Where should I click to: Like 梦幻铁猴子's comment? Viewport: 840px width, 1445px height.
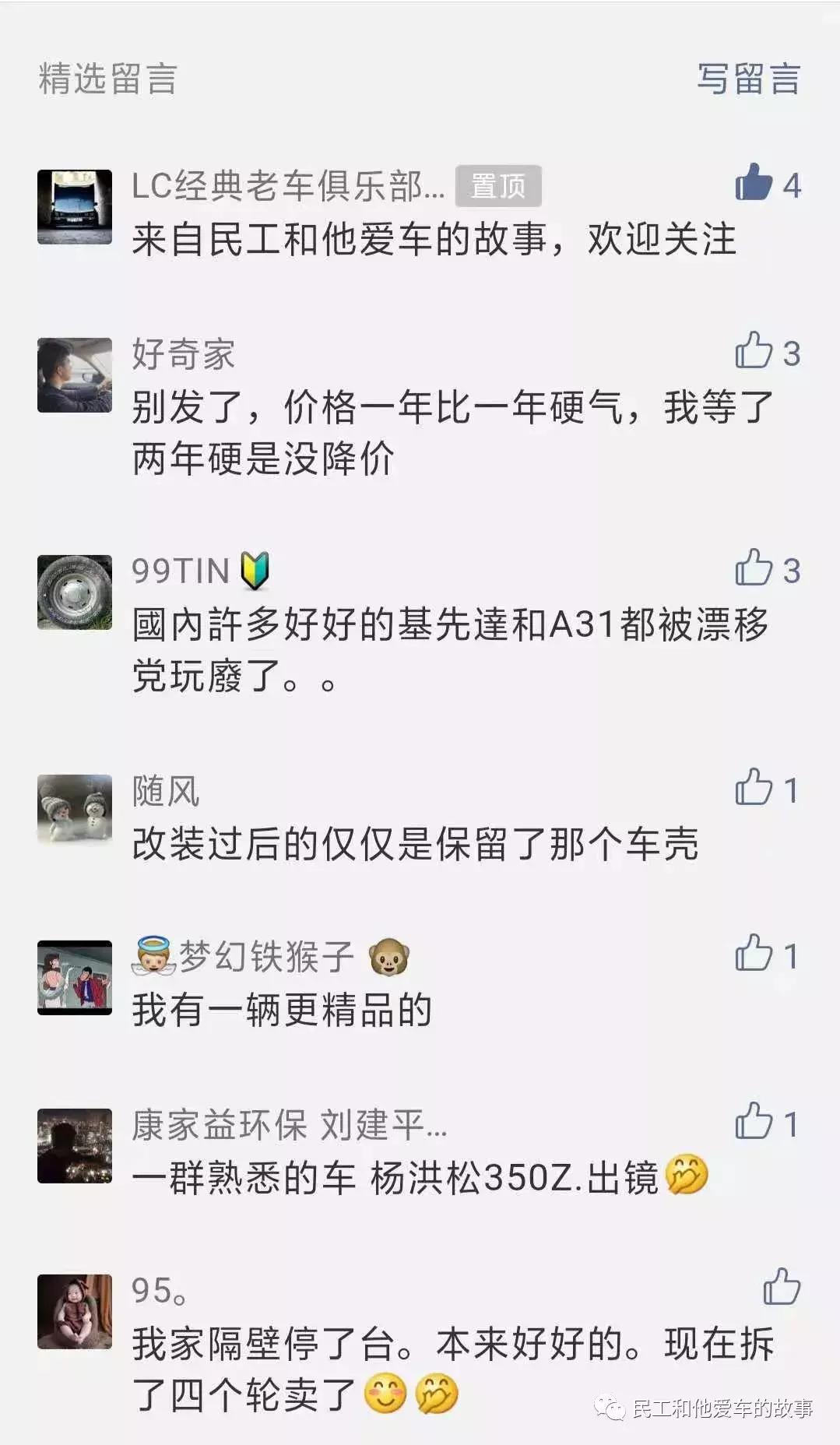coord(754,954)
